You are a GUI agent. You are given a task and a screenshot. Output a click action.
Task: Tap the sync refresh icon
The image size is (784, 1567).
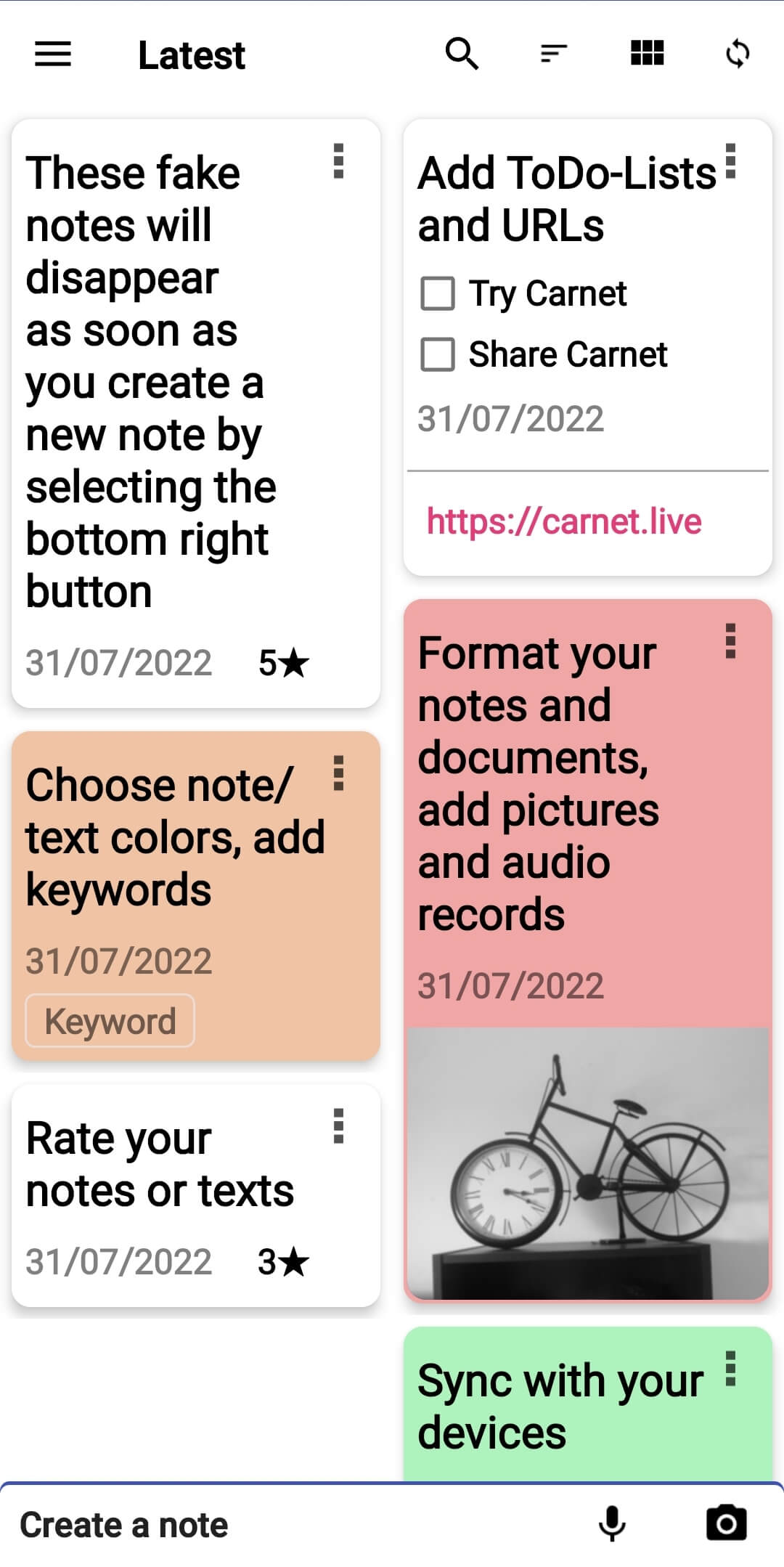pos(738,54)
